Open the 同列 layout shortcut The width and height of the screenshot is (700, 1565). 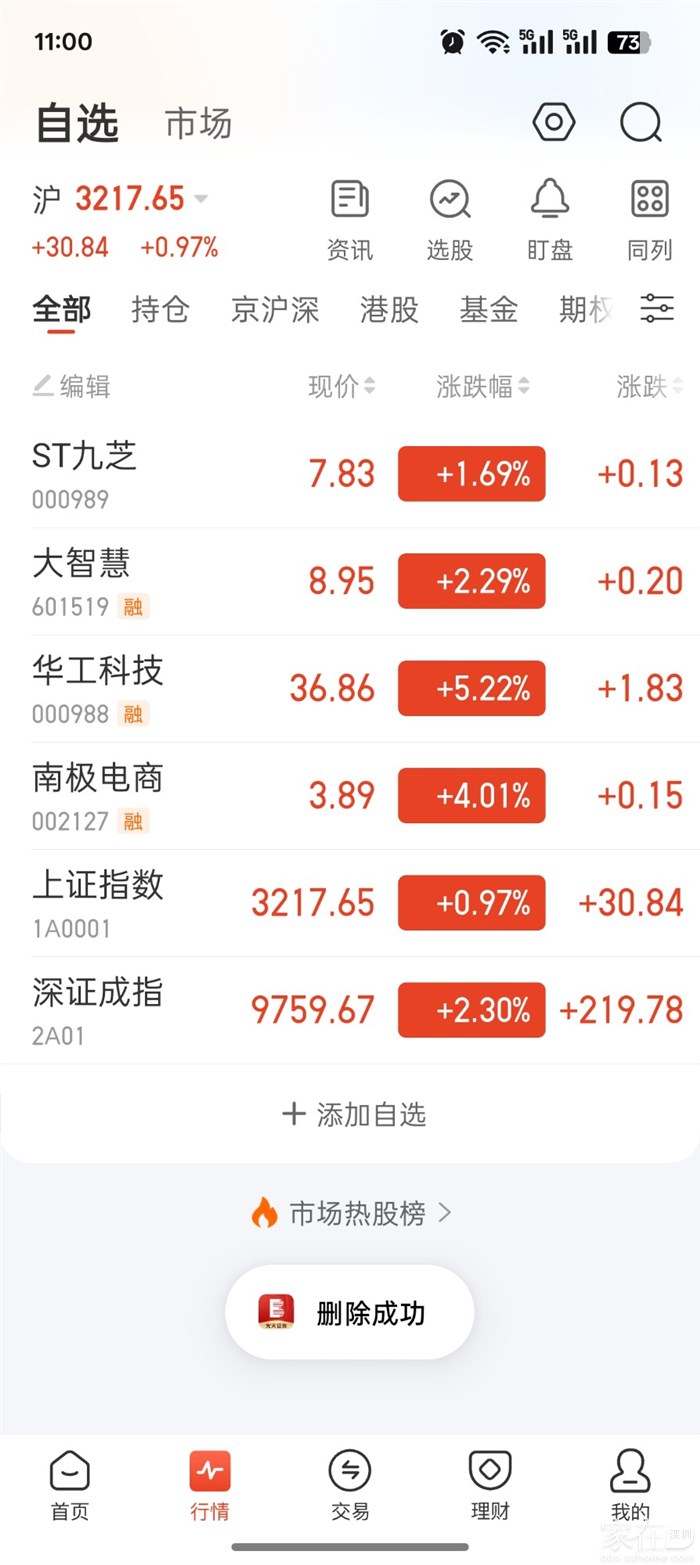[x=650, y=220]
